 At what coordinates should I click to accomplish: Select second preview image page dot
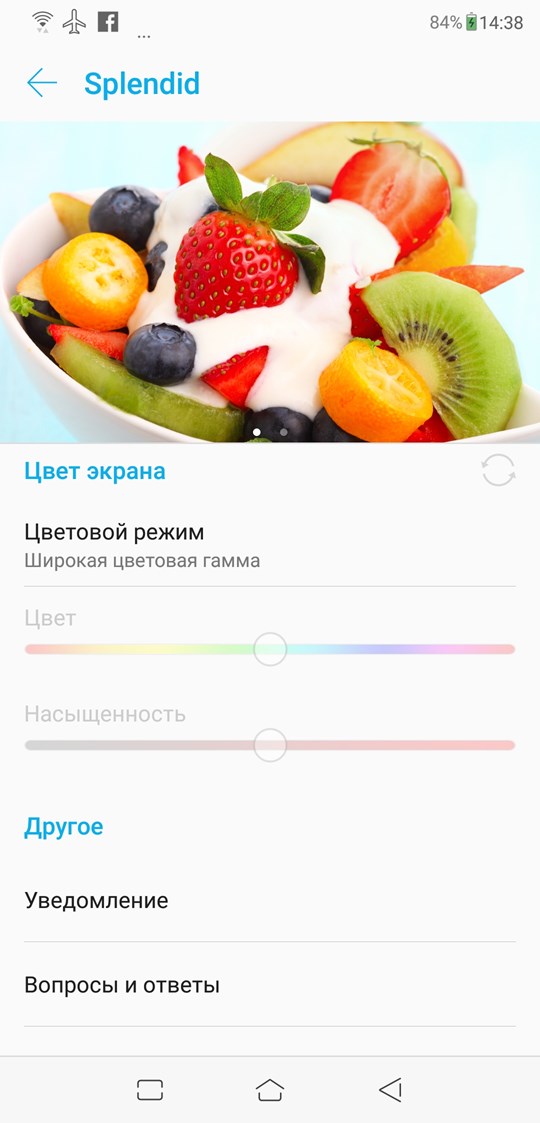pos(284,432)
